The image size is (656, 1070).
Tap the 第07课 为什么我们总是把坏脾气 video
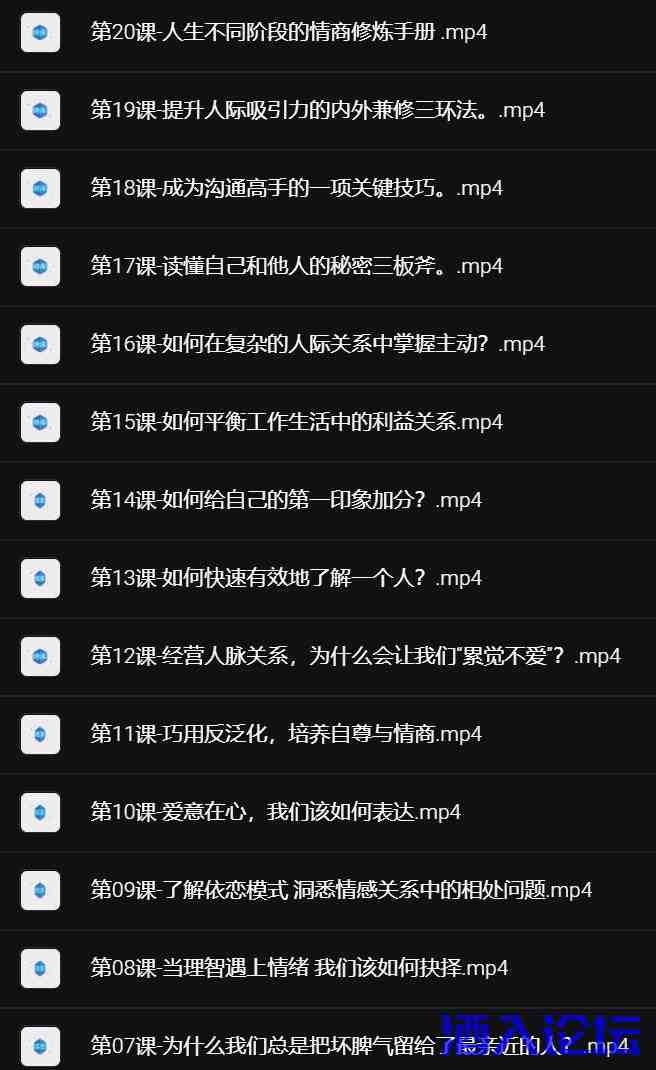tap(300, 1046)
